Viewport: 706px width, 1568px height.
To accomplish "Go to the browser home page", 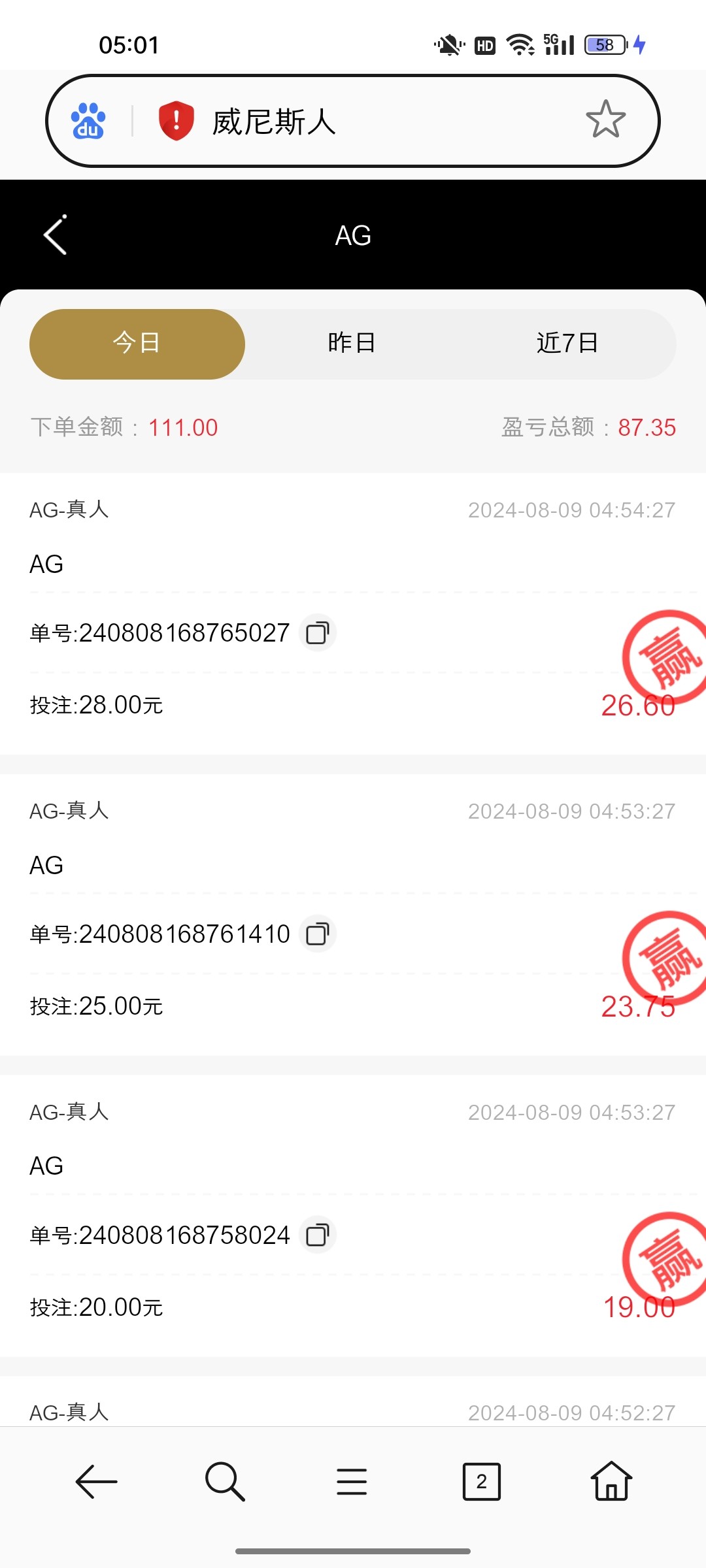I will tap(611, 1482).
